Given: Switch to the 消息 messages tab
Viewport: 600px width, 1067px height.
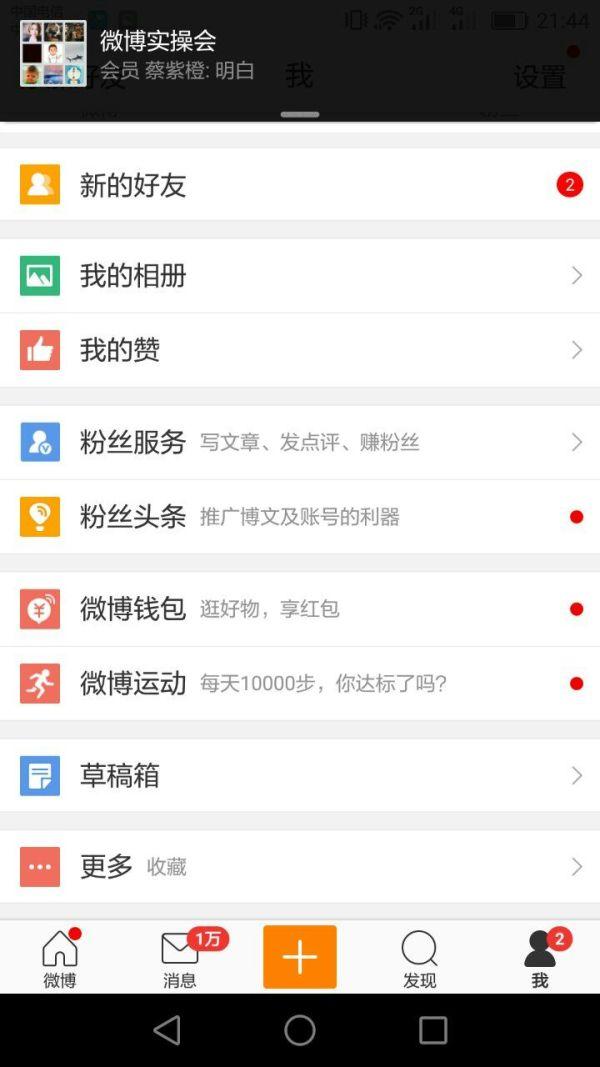Looking at the screenshot, I should pyautogui.click(x=180, y=958).
